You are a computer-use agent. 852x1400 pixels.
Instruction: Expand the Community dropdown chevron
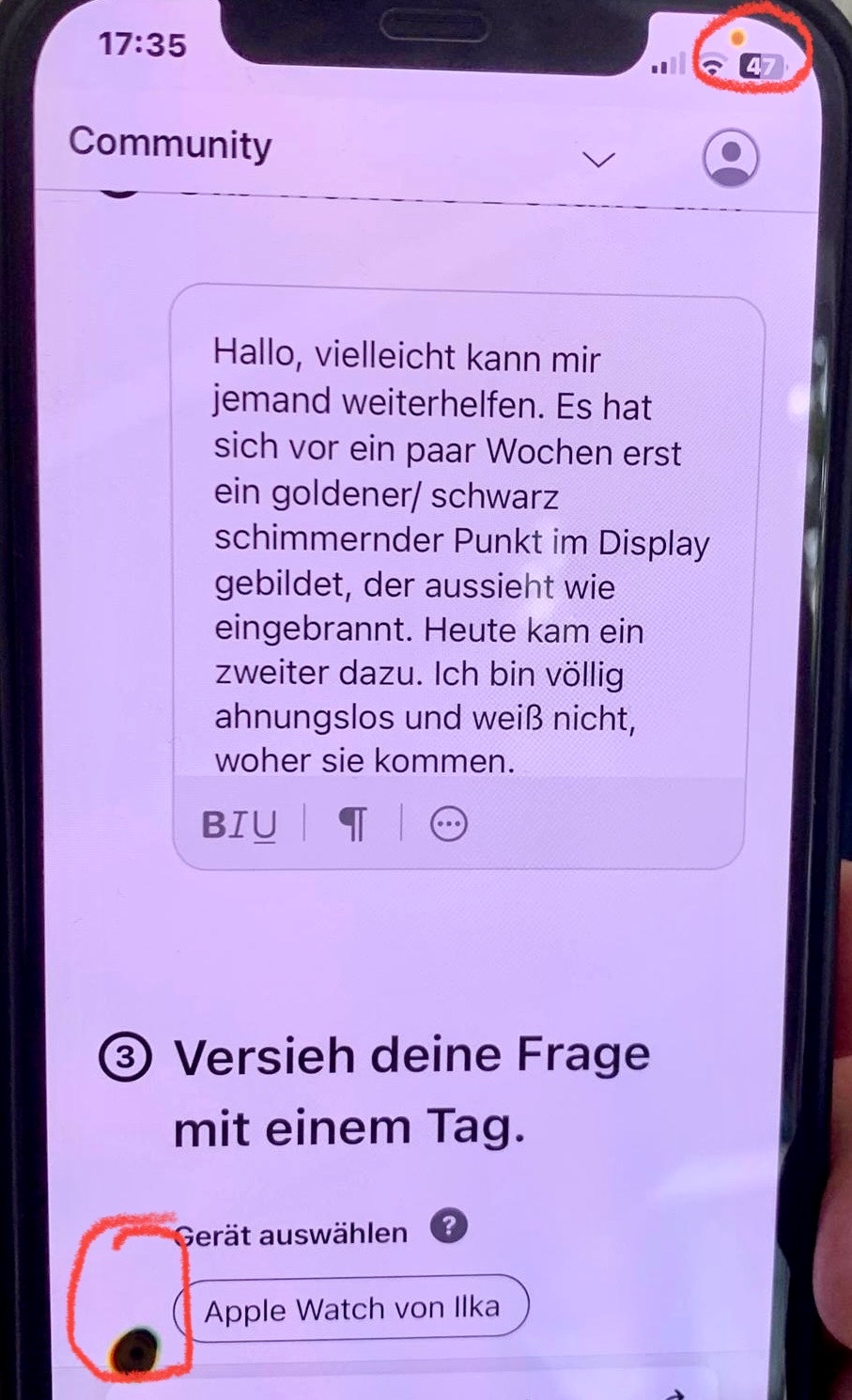(598, 160)
